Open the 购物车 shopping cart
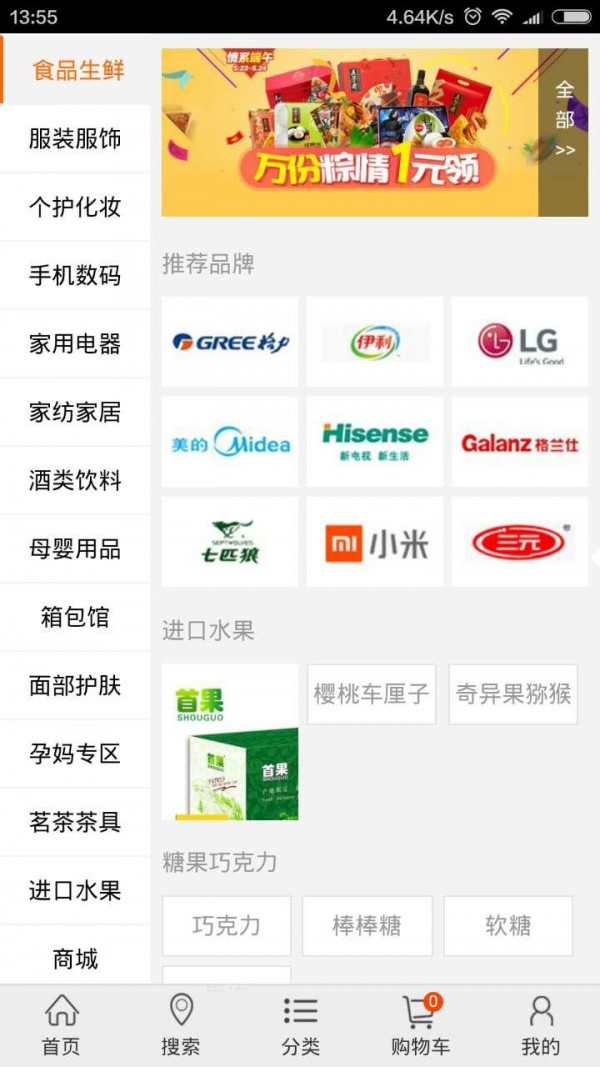Viewport: 600px width, 1067px height. [x=420, y=1025]
